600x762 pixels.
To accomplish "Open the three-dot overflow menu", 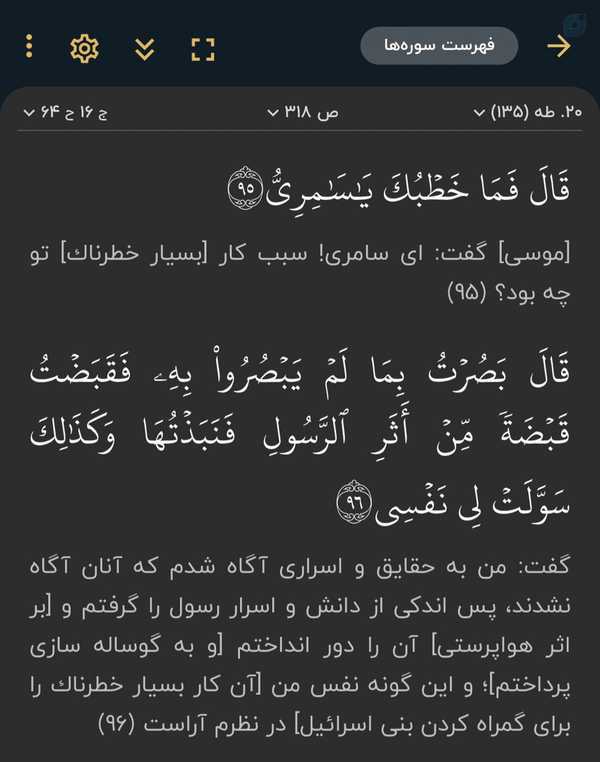I will point(29,47).
